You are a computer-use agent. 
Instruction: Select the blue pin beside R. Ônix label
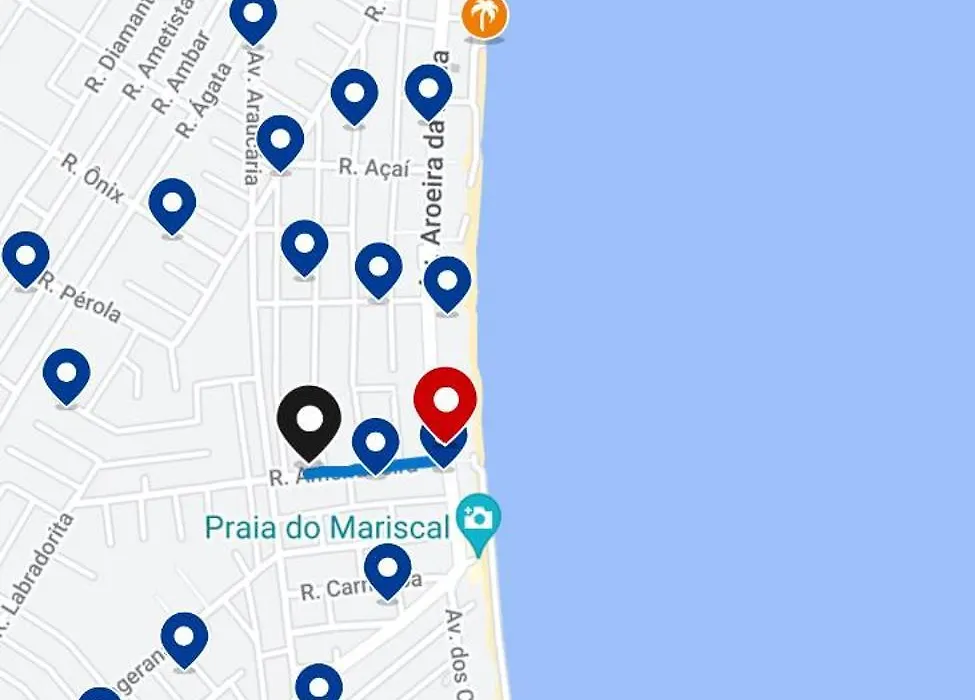(172, 204)
